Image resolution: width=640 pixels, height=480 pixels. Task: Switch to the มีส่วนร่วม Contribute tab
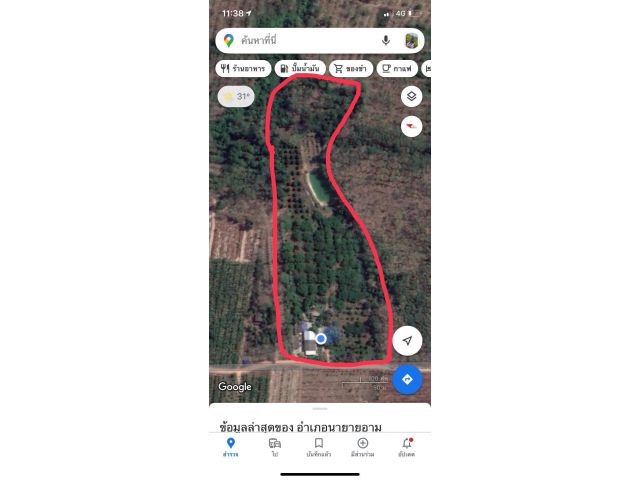[363, 447]
